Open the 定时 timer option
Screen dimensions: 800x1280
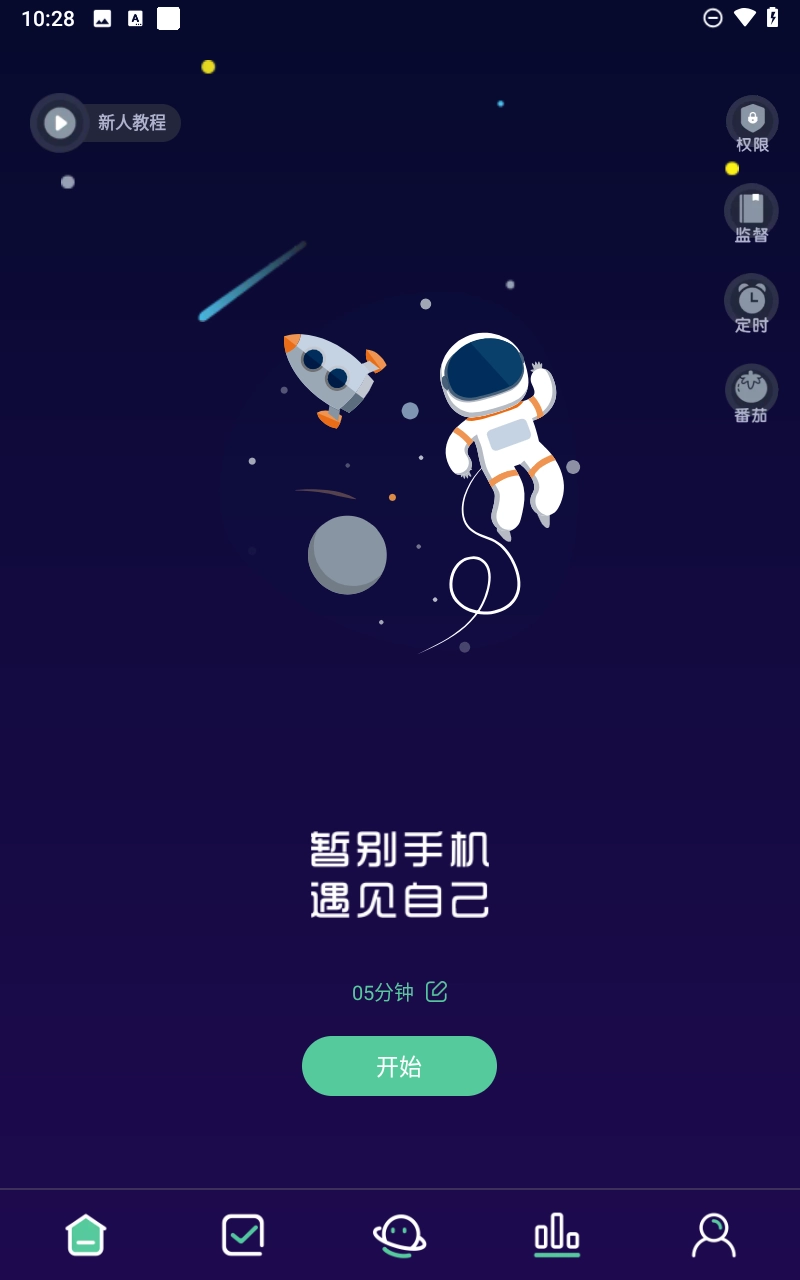(751, 304)
